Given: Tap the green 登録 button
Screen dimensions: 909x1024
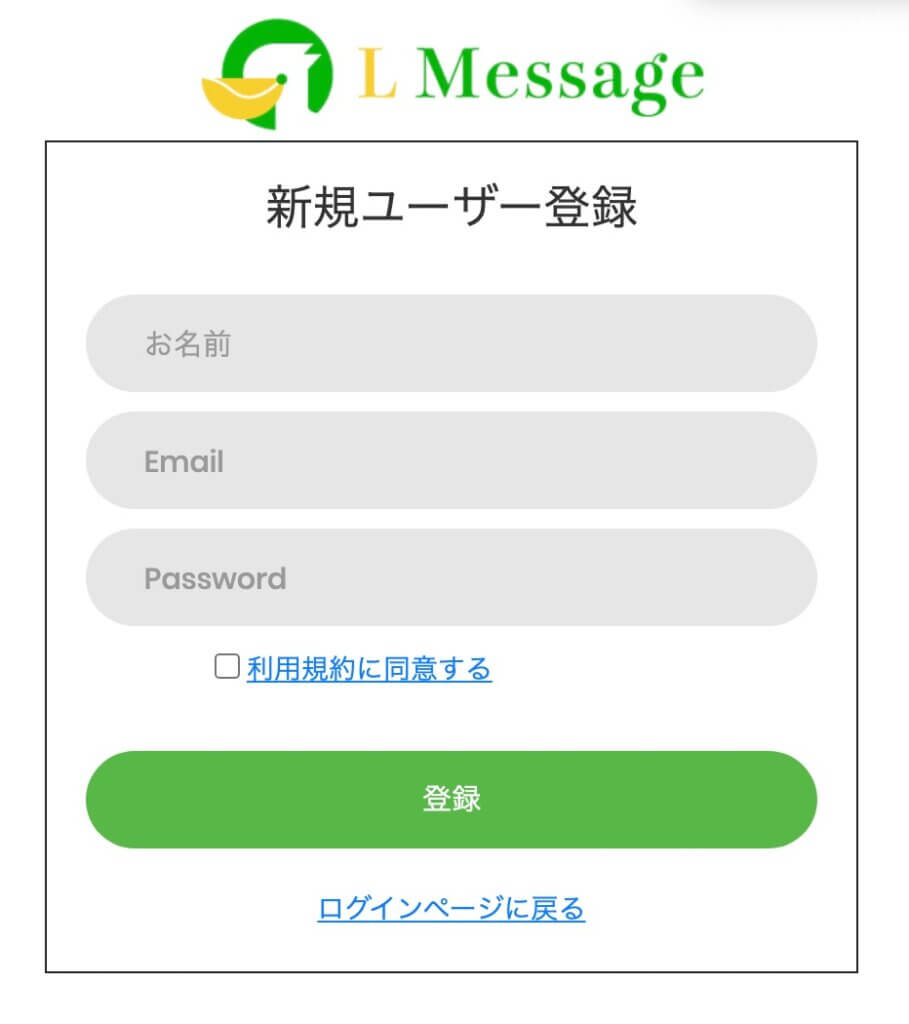Looking at the screenshot, I should coord(451,799).
